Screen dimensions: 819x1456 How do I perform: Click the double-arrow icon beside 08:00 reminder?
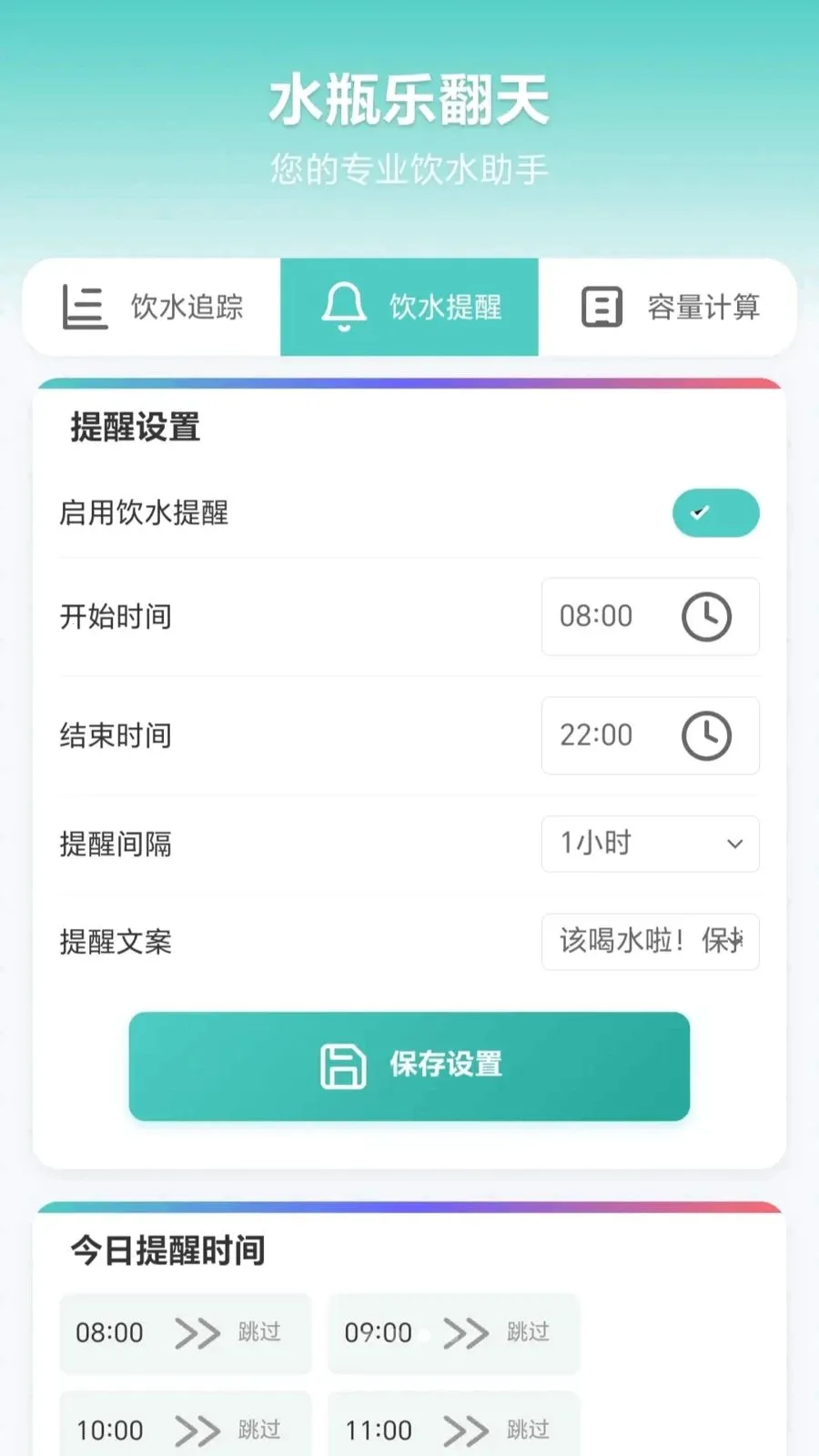click(195, 1333)
